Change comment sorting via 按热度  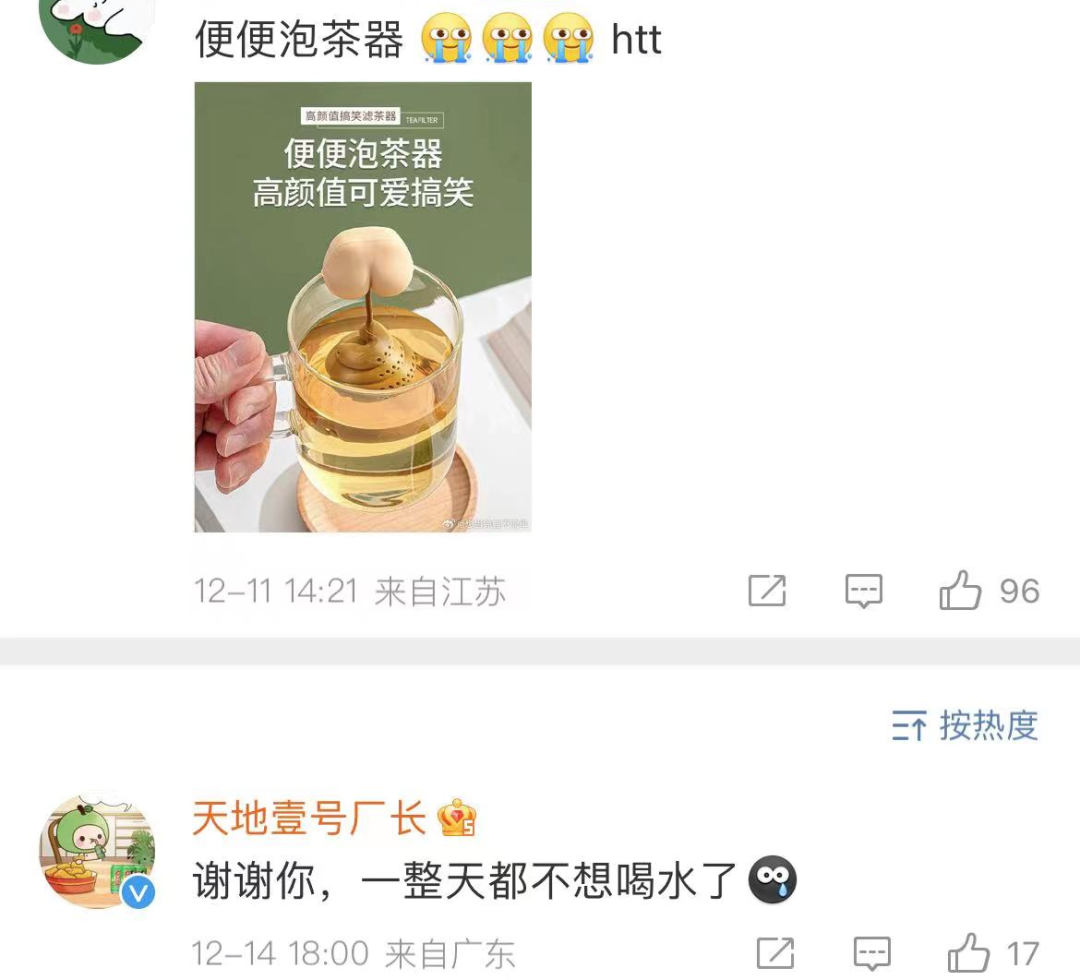pyautogui.click(x=965, y=725)
